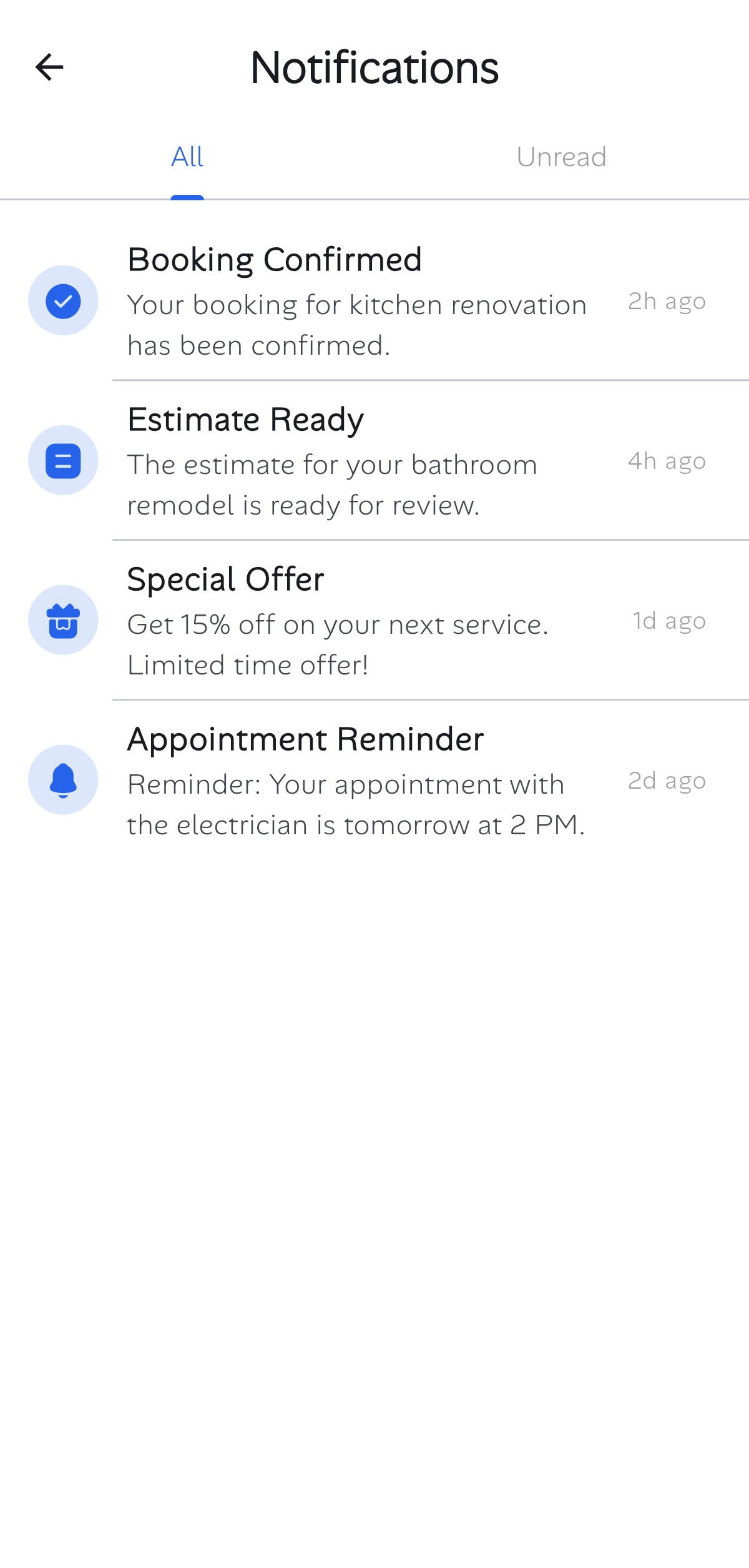Screen dimensions: 749x1568
Task: Click the blue underline indicator below All
Action: (187, 197)
